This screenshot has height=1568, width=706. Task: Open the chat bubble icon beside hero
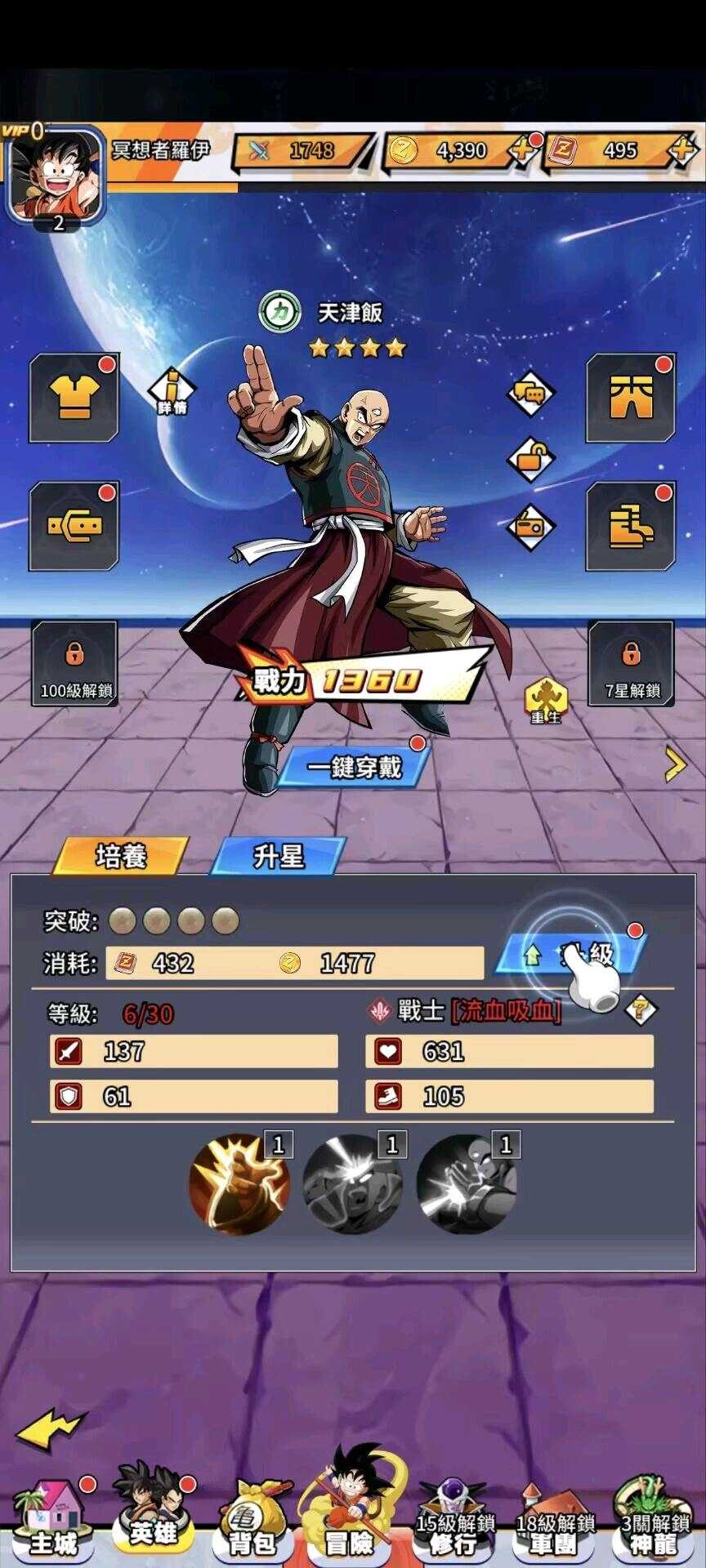tap(531, 394)
